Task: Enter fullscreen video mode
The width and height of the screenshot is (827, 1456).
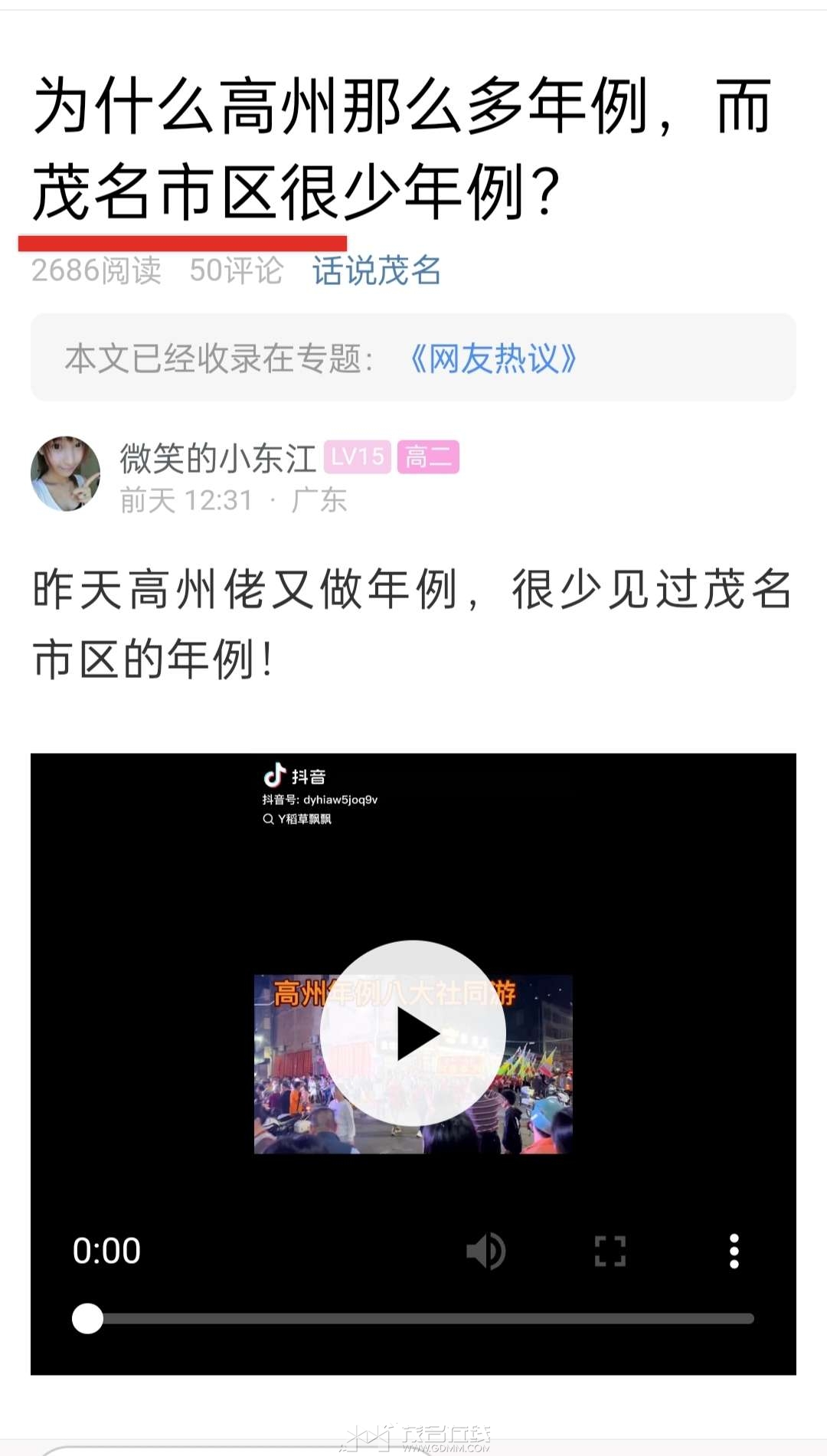Action: (610, 1252)
